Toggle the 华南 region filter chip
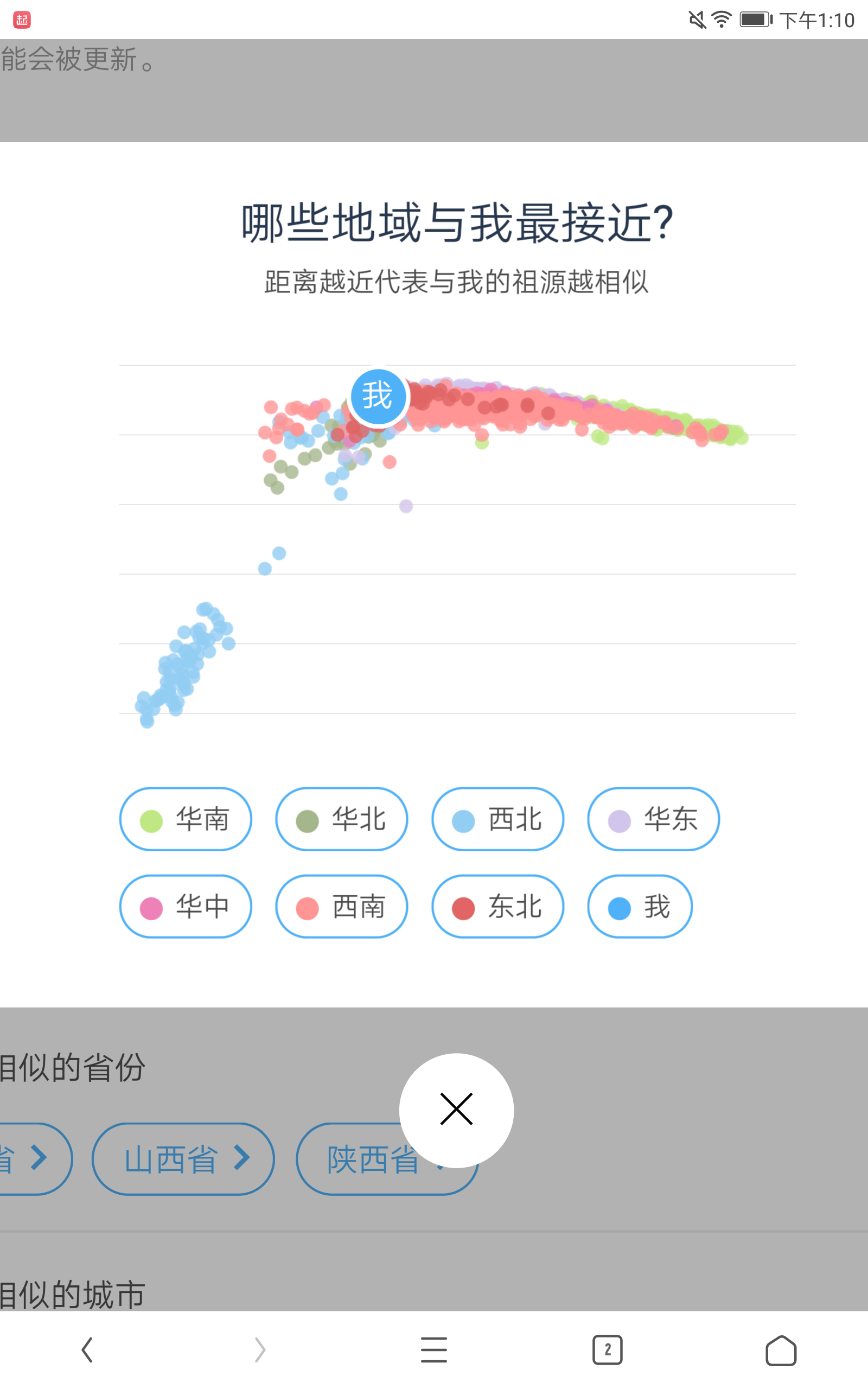This screenshot has height=1389, width=868. (x=186, y=819)
